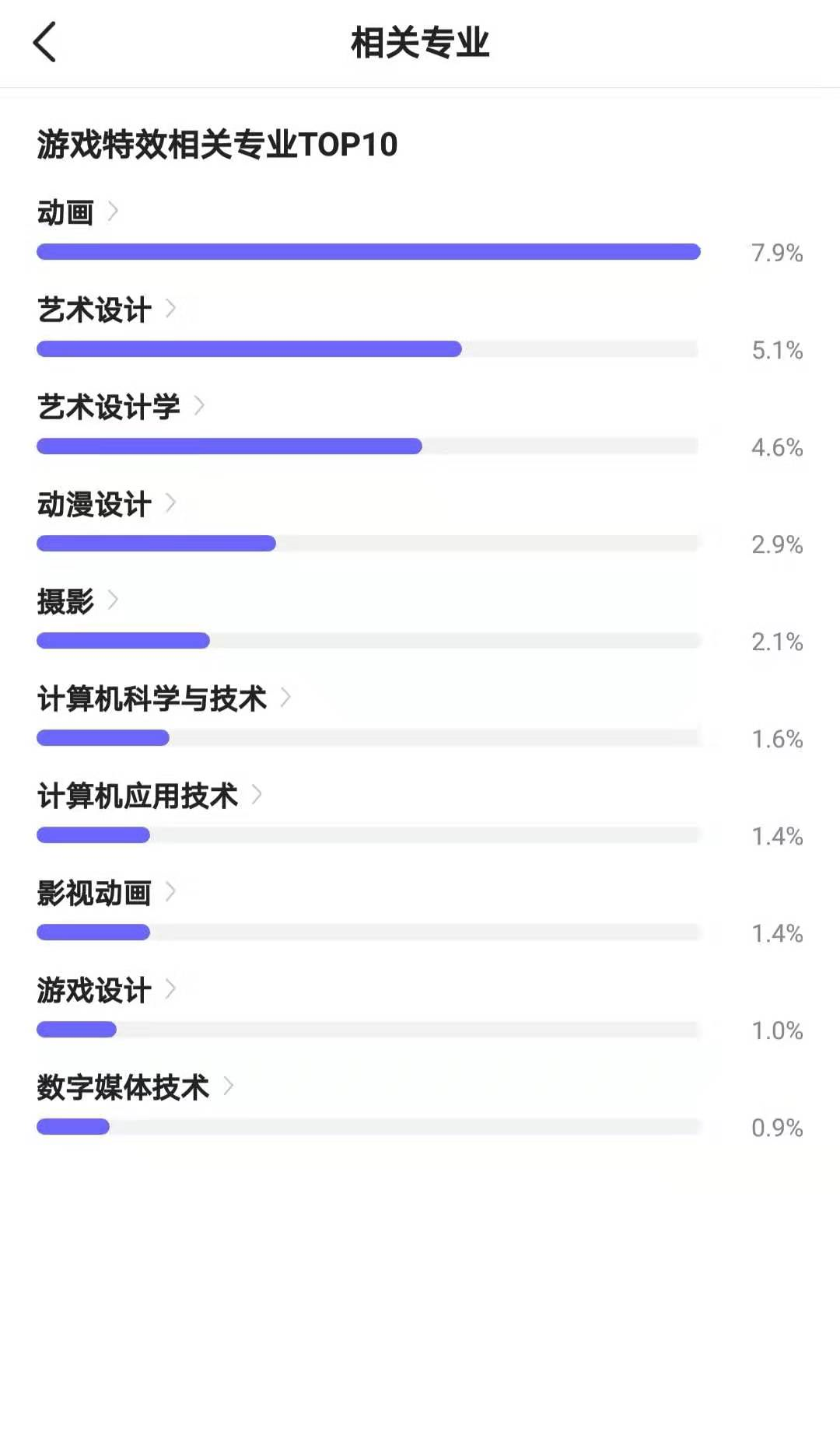Image resolution: width=840 pixels, height=1445 pixels.
Task: Tap the 游戏设计 major entry
Action: tap(107, 989)
